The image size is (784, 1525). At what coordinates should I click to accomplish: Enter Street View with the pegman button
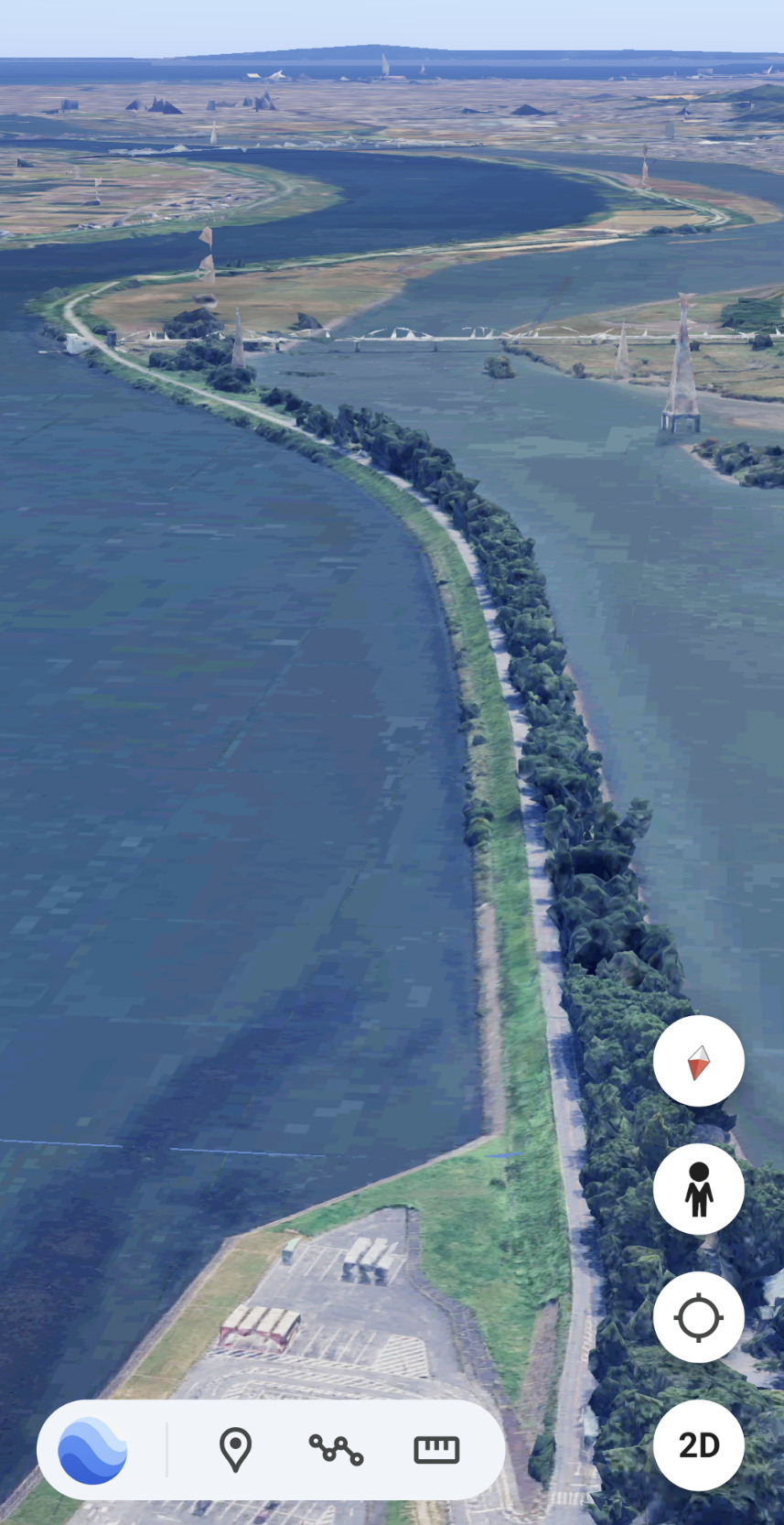[x=698, y=1189]
